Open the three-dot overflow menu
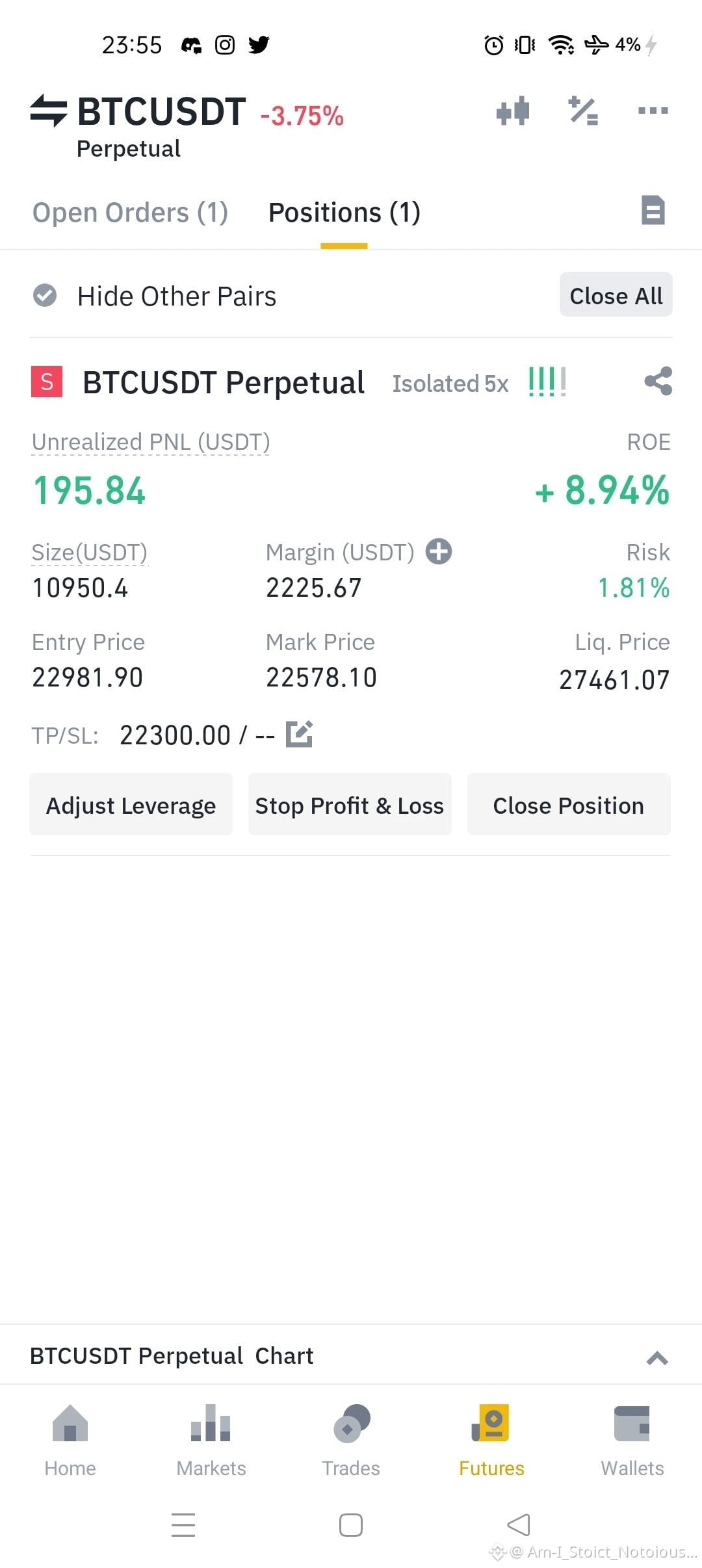Viewport: 702px width, 1568px height. [653, 111]
